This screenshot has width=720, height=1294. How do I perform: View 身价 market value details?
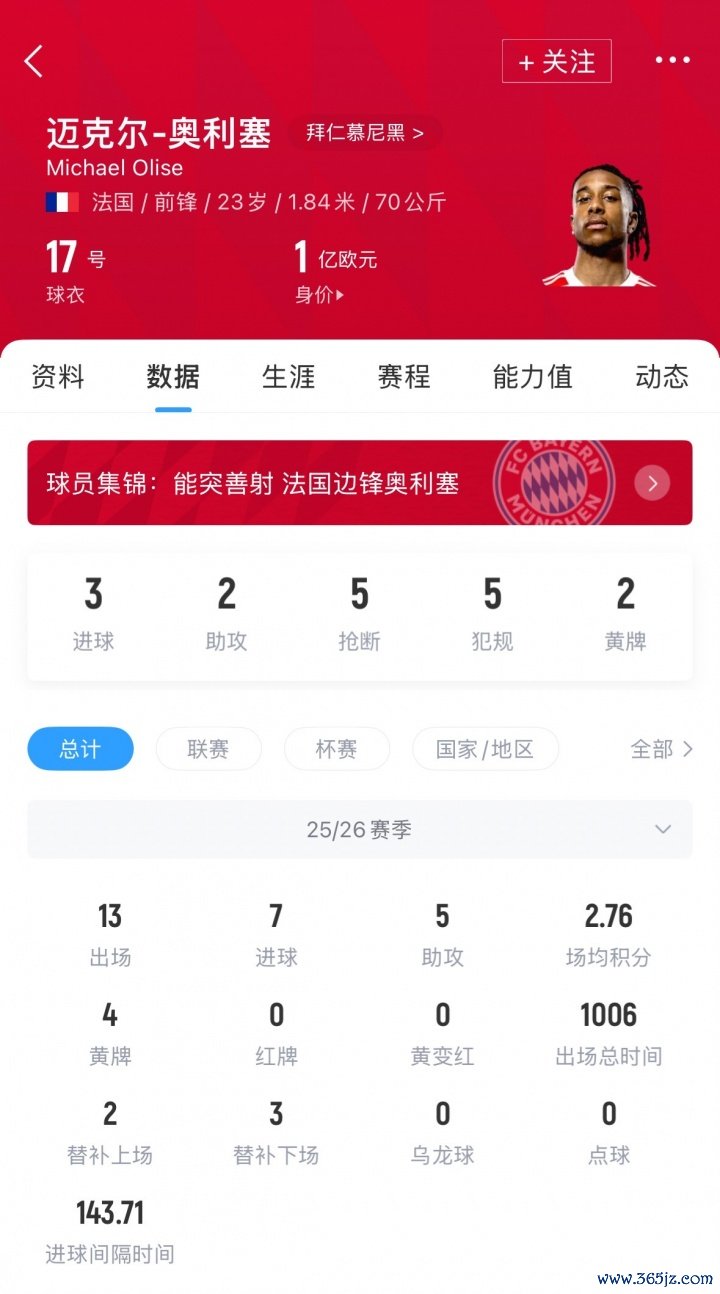point(320,295)
